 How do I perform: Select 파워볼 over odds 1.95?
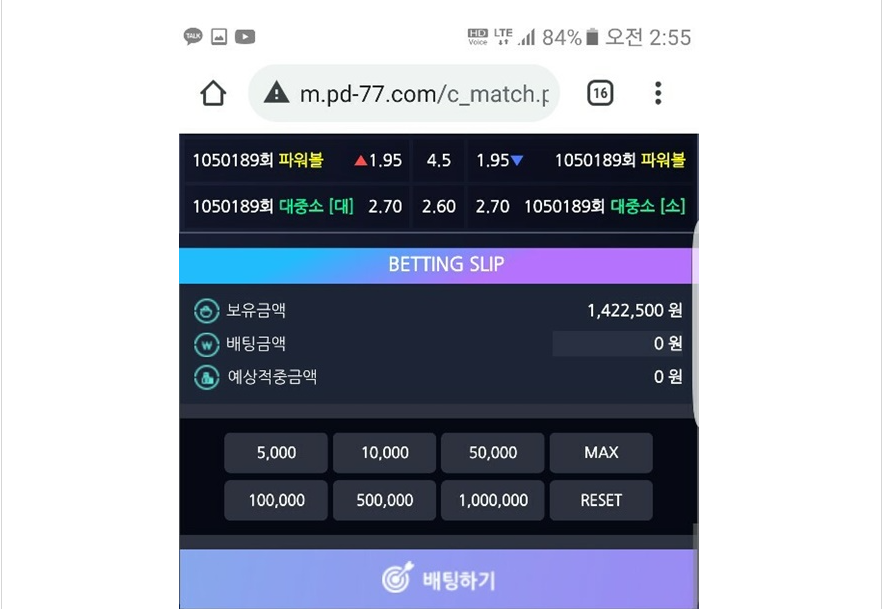(298, 160)
